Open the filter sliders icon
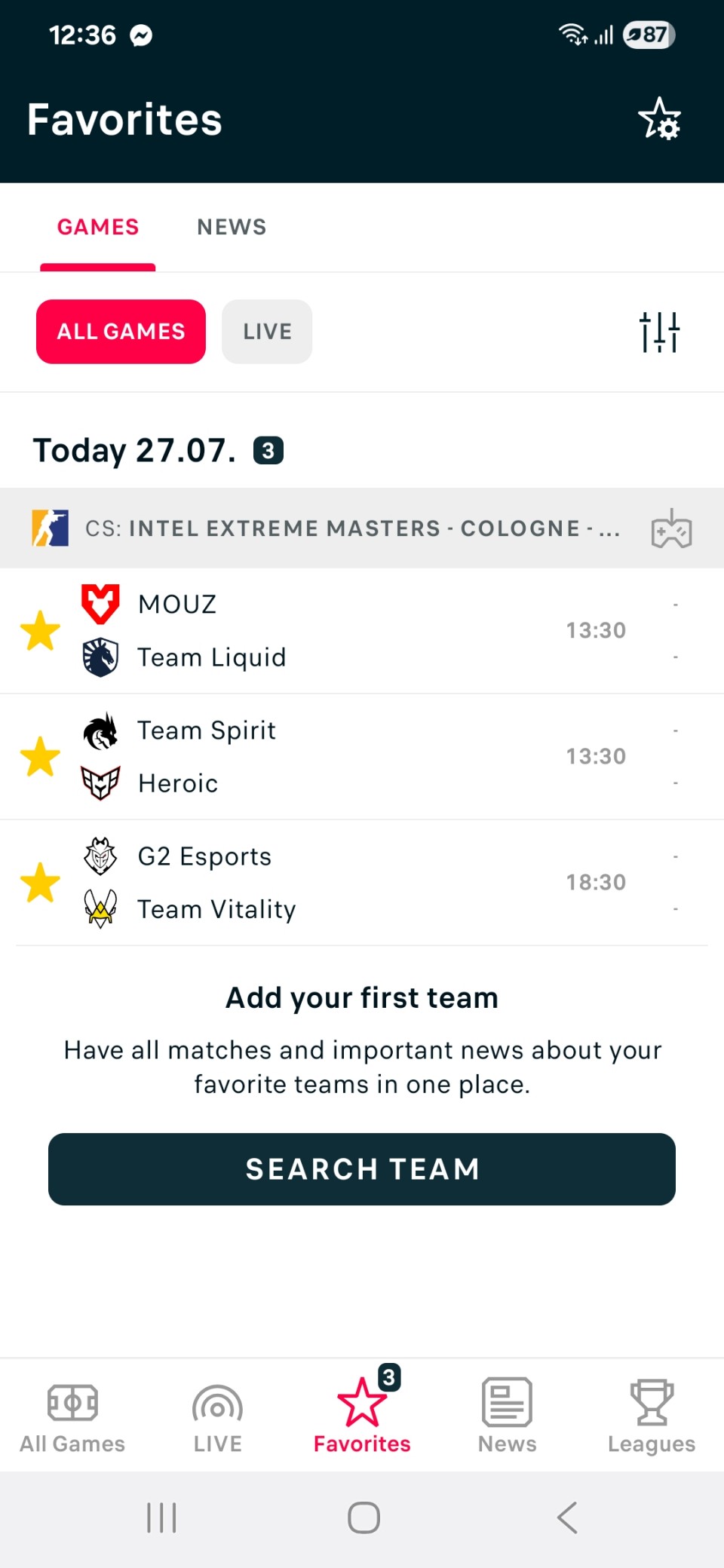Image resolution: width=724 pixels, height=1568 pixels. pyautogui.click(x=659, y=332)
